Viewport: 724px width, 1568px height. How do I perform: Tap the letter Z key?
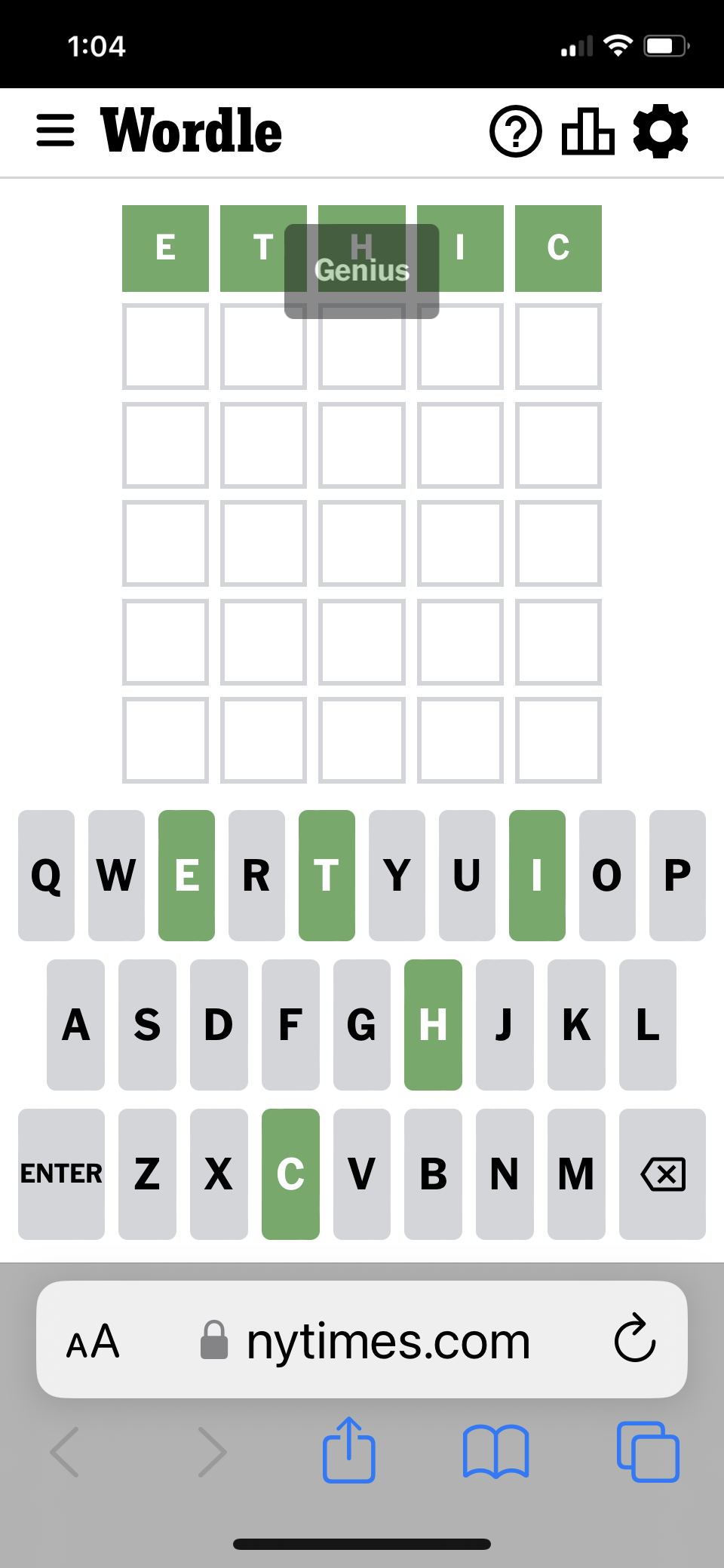[147, 1174]
